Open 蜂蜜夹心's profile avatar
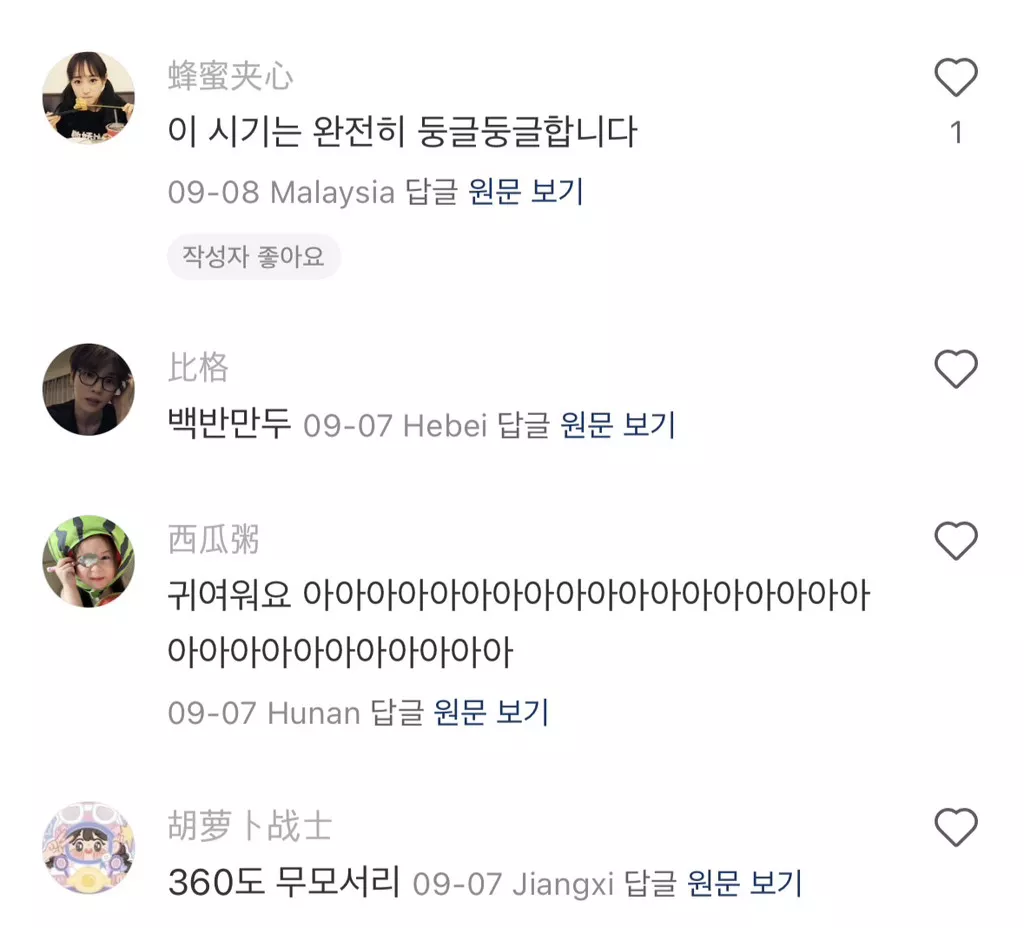The image size is (1024, 928). [88, 98]
